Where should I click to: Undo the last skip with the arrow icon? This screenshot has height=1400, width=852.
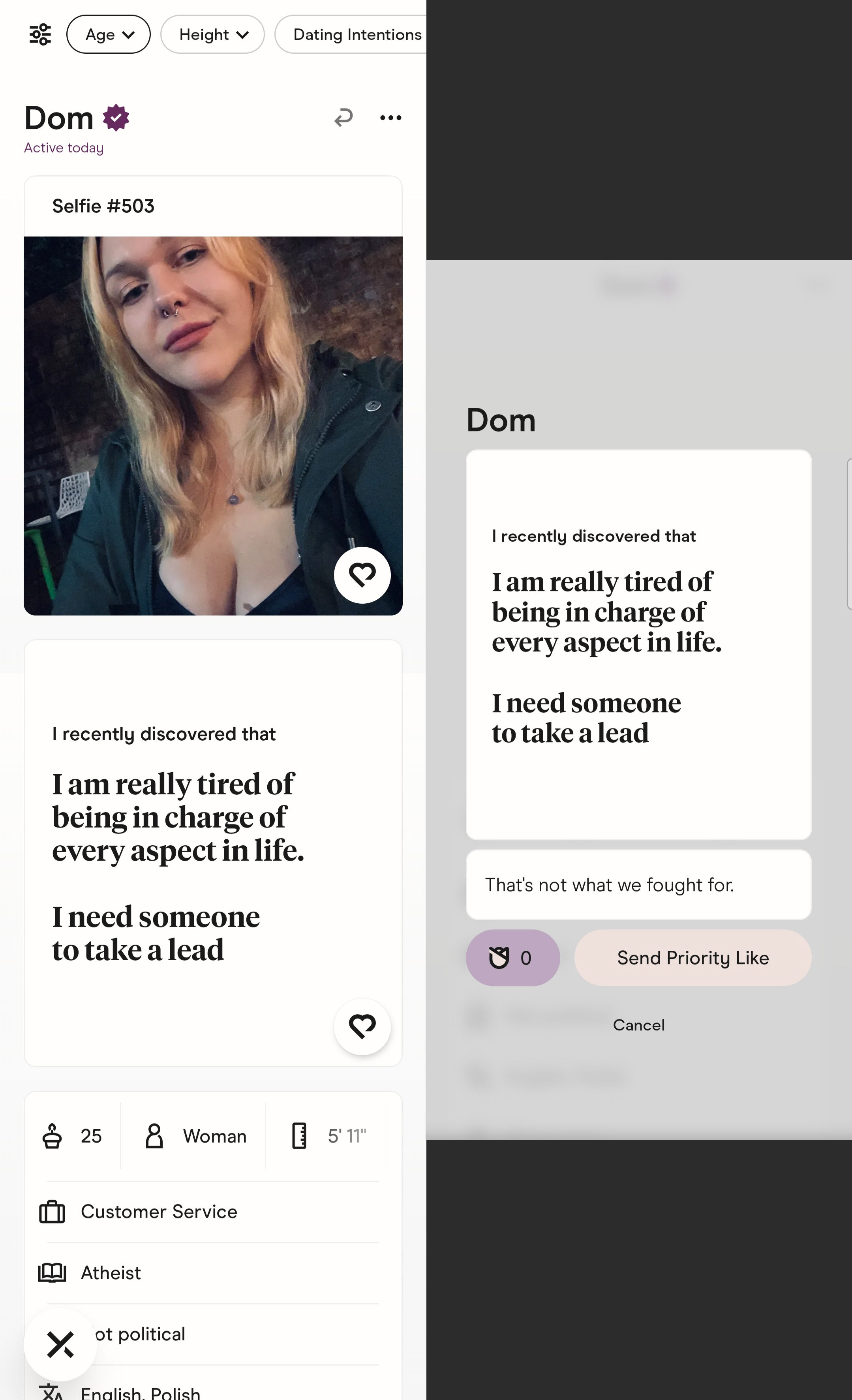[343, 118]
